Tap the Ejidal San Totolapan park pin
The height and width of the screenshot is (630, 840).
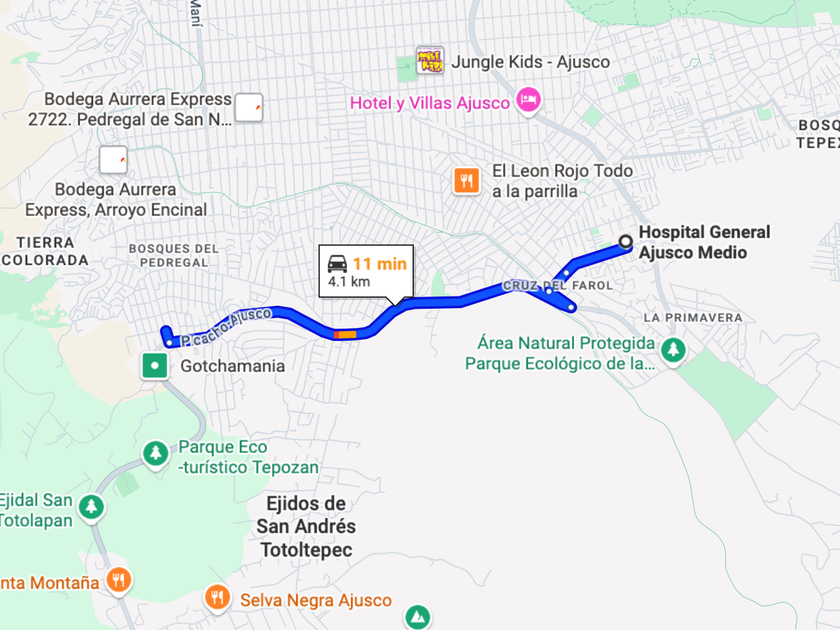click(x=92, y=507)
